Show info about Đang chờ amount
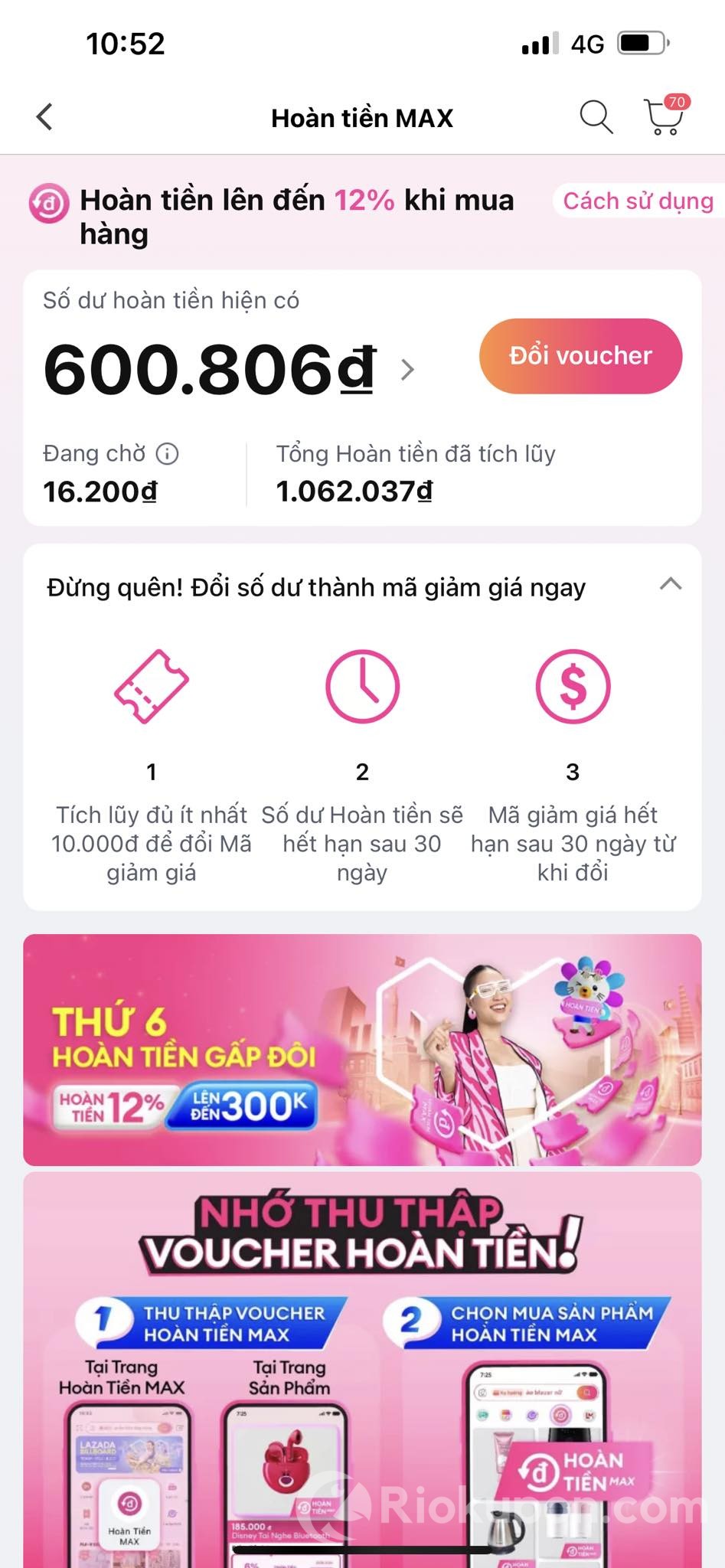 (x=168, y=454)
